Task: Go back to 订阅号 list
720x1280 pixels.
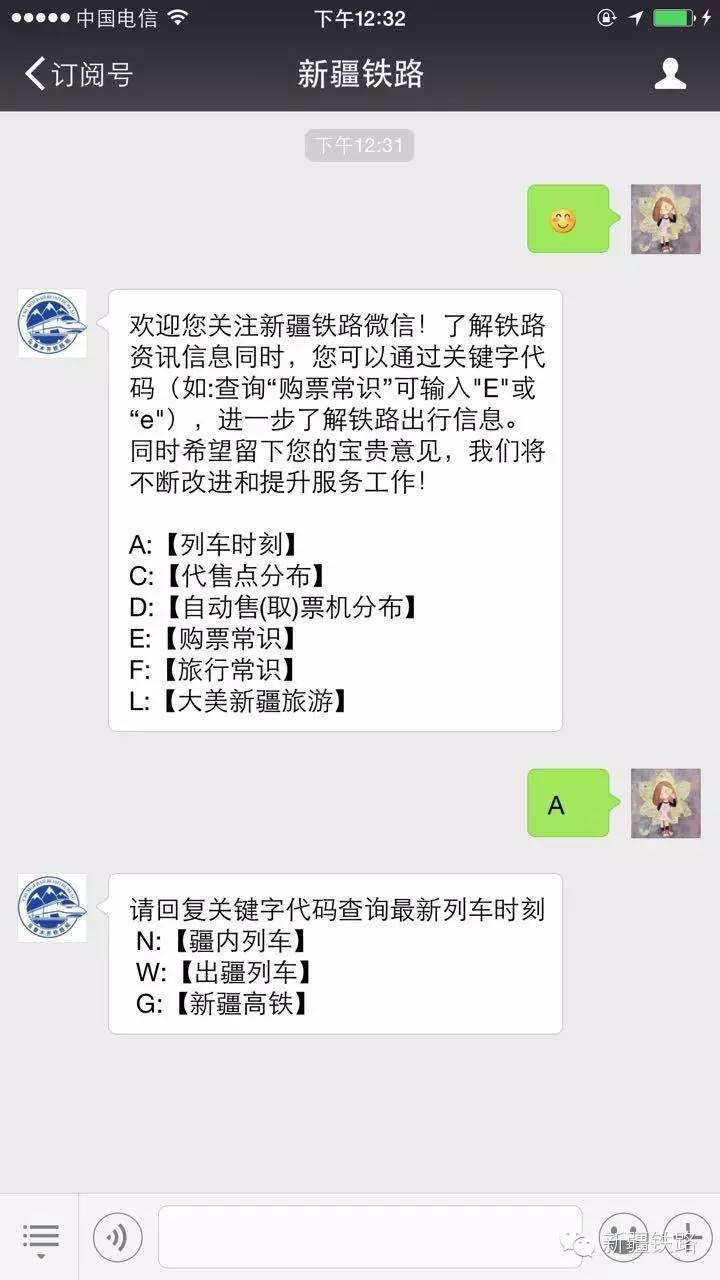Action: coord(78,74)
